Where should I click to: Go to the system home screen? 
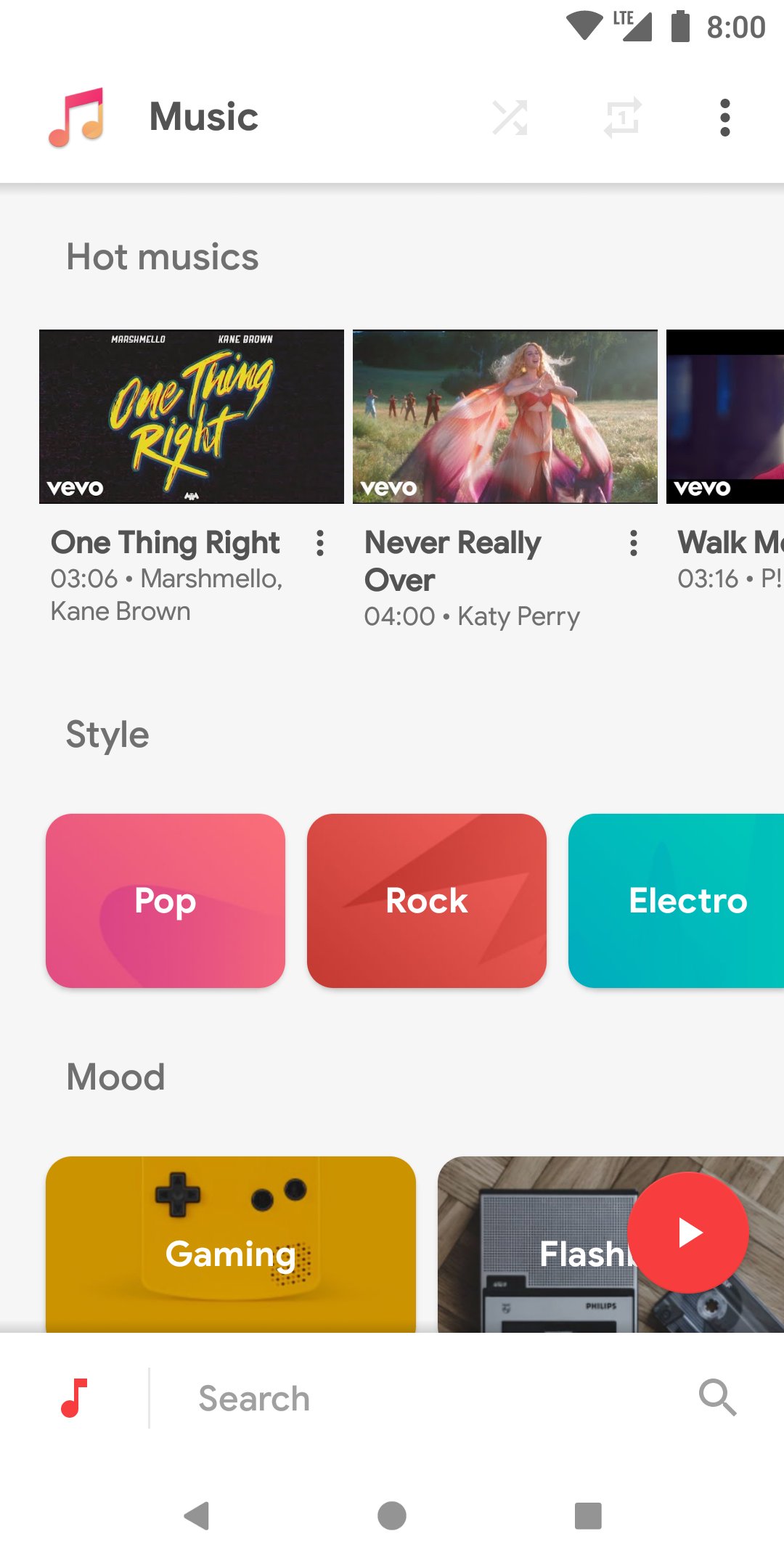[x=392, y=1516]
